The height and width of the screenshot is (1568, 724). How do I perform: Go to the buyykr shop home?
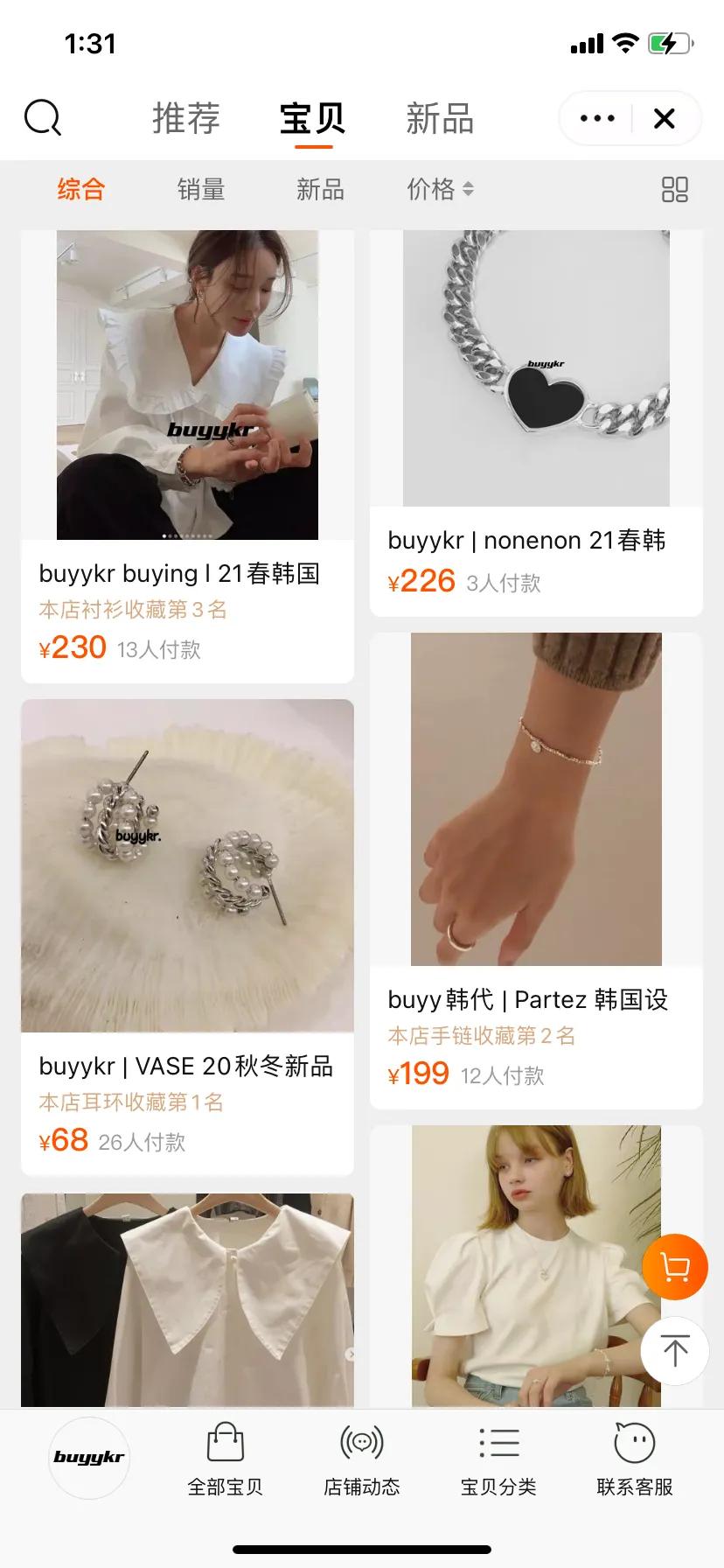89,1458
